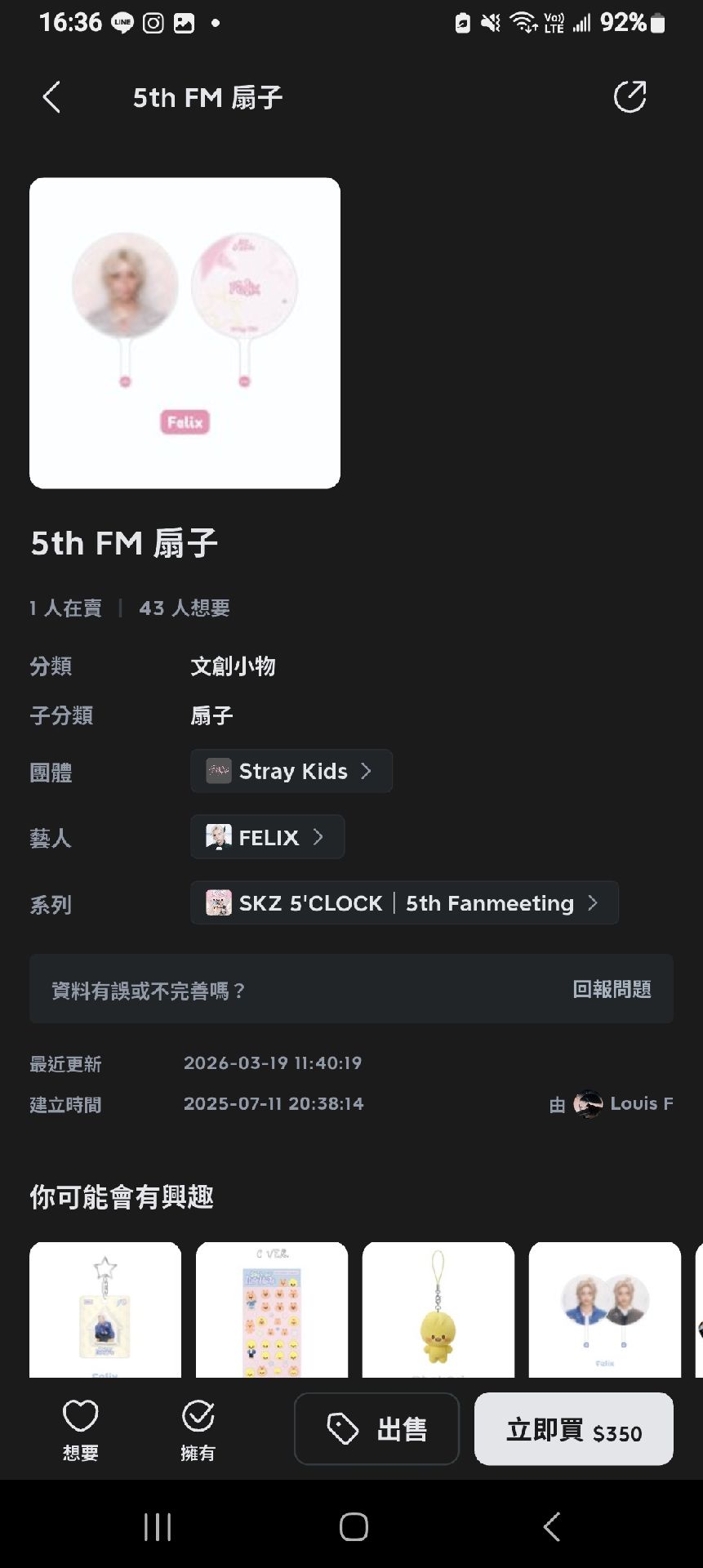Open the share icon at top right
This screenshot has height=1568, width=703.
pyautogui.click(x=629, y=96)
